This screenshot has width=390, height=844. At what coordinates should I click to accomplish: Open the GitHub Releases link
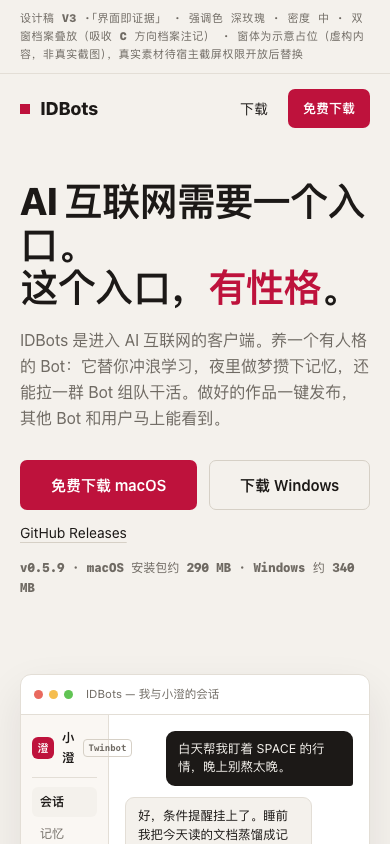coord(73,533)
